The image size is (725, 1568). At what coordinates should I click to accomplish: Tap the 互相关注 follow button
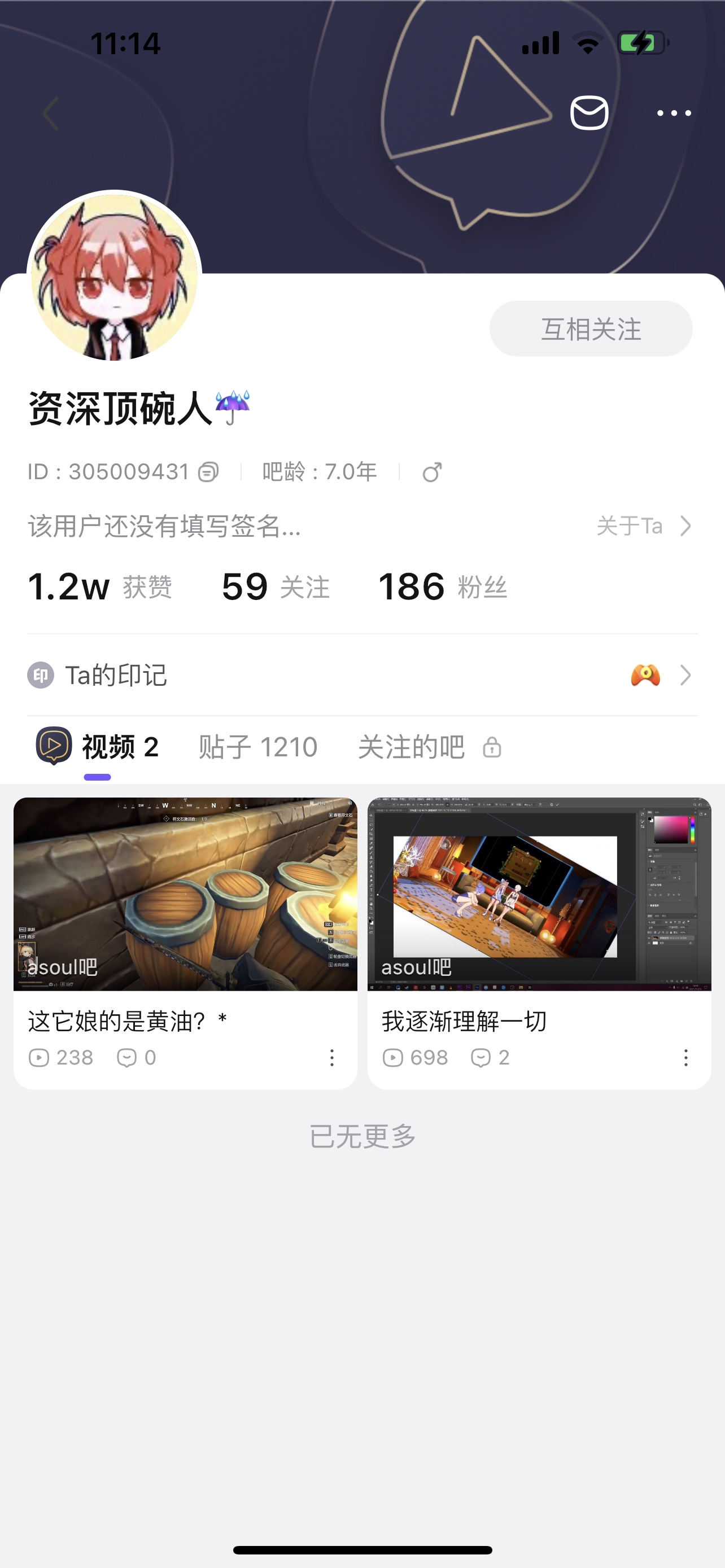591,329
